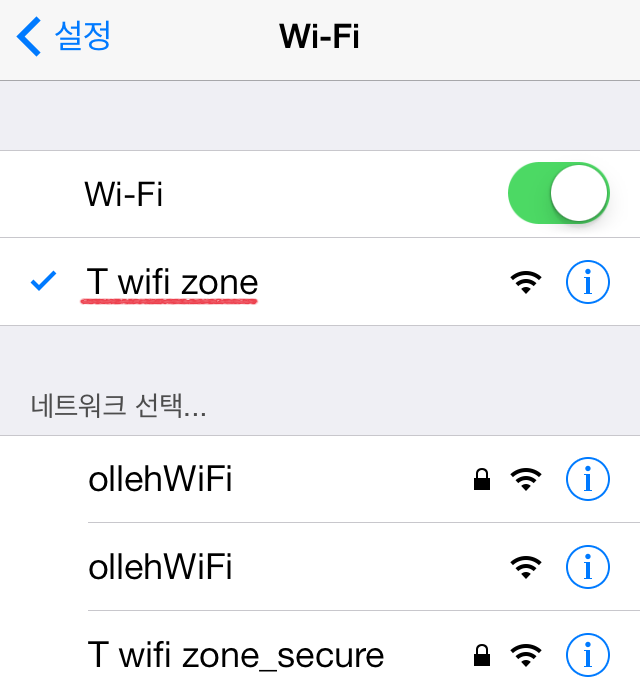
Task: Open info for the open ollehWiFi
Action: click(x=587, y=568)
